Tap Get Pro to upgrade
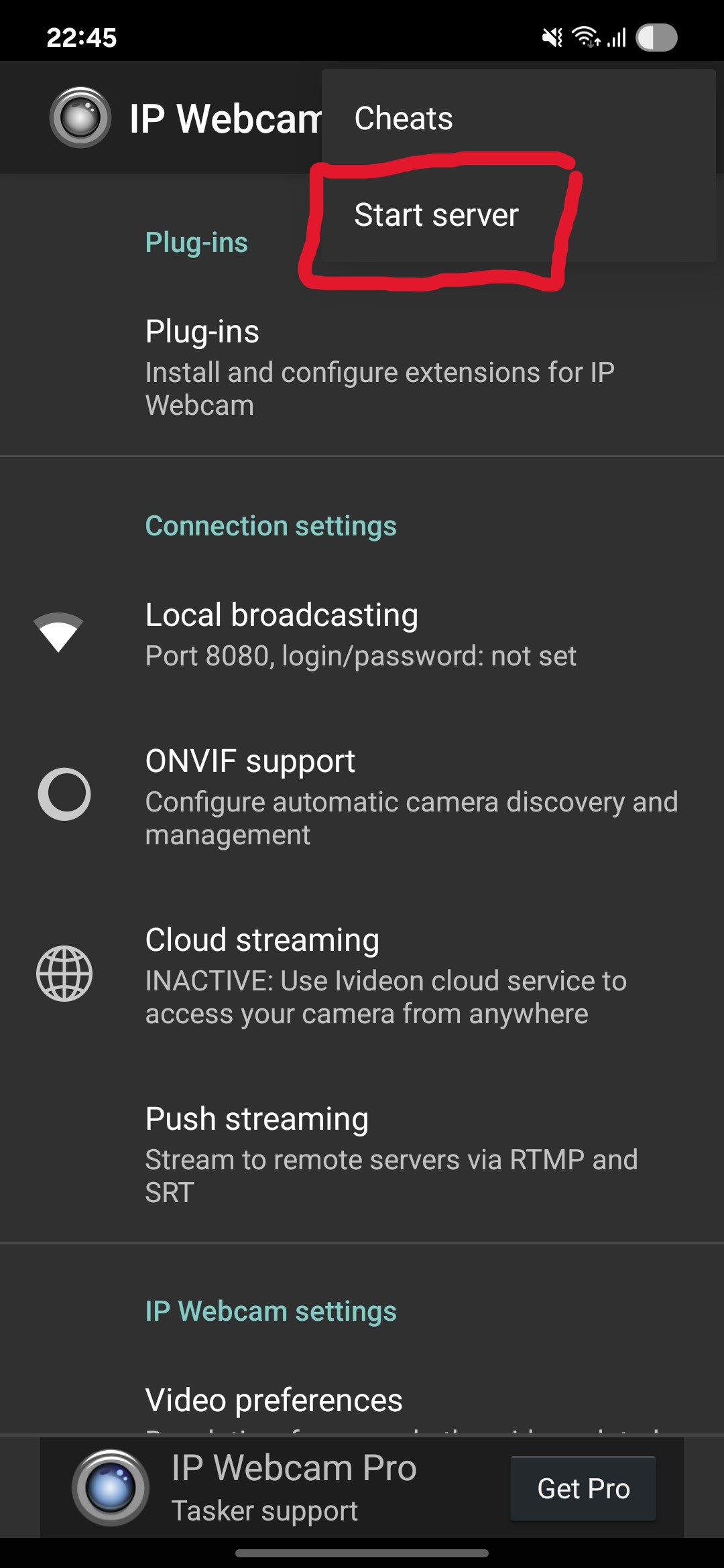724x1568 pixels. (583, 1488)
